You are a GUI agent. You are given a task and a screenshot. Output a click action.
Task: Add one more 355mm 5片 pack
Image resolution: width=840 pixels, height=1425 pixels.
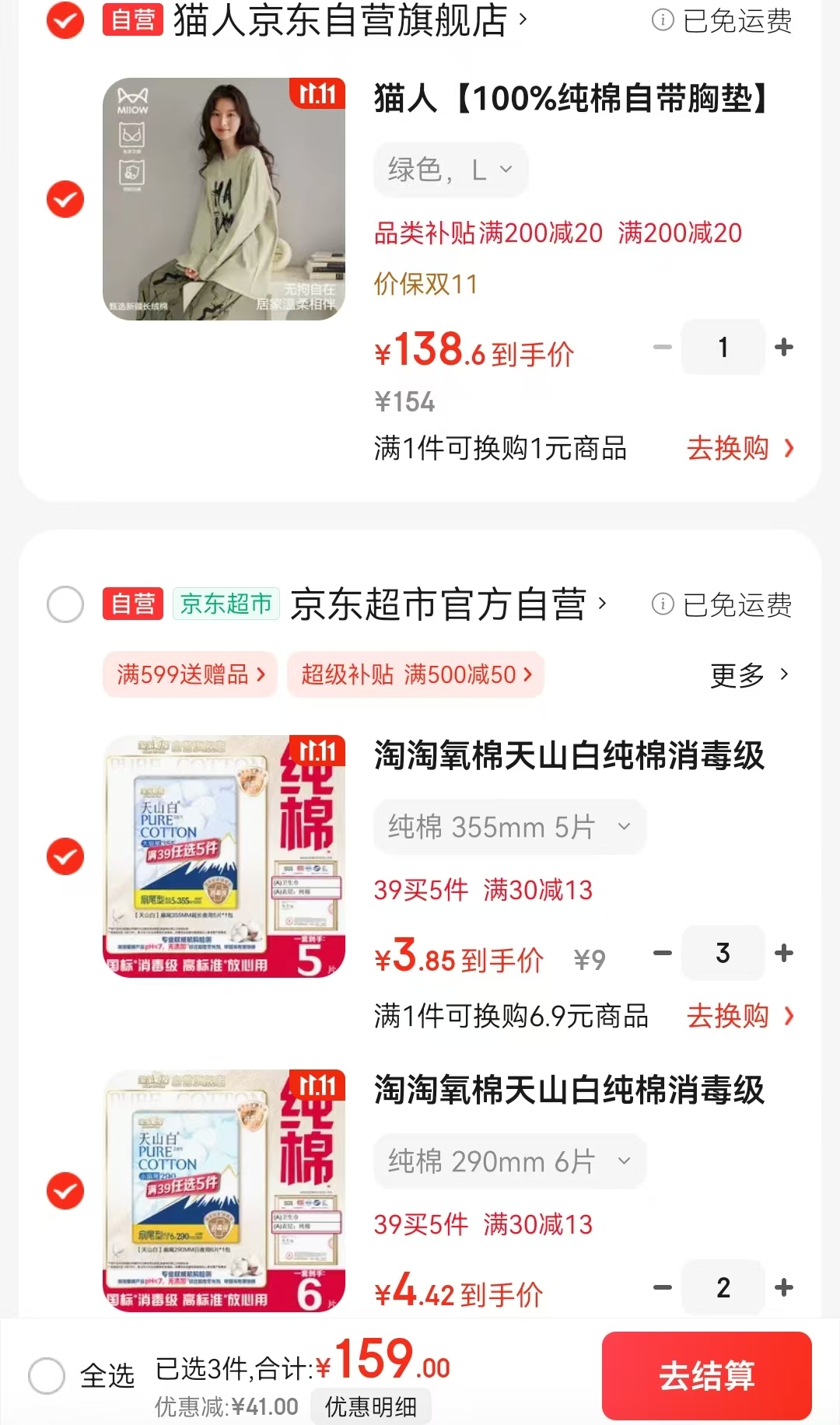[784, 953]
